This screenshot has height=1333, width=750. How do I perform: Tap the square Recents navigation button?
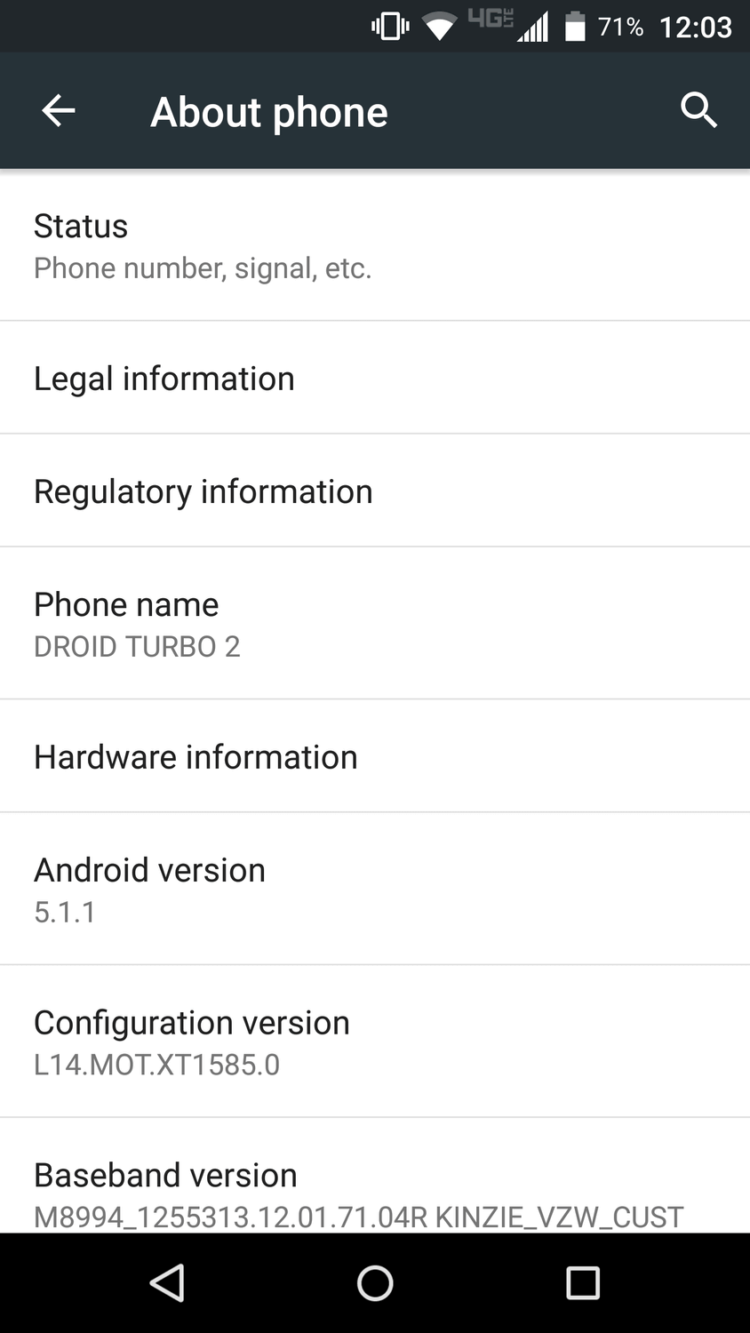pyautogui.click(x=582, y=1283)
